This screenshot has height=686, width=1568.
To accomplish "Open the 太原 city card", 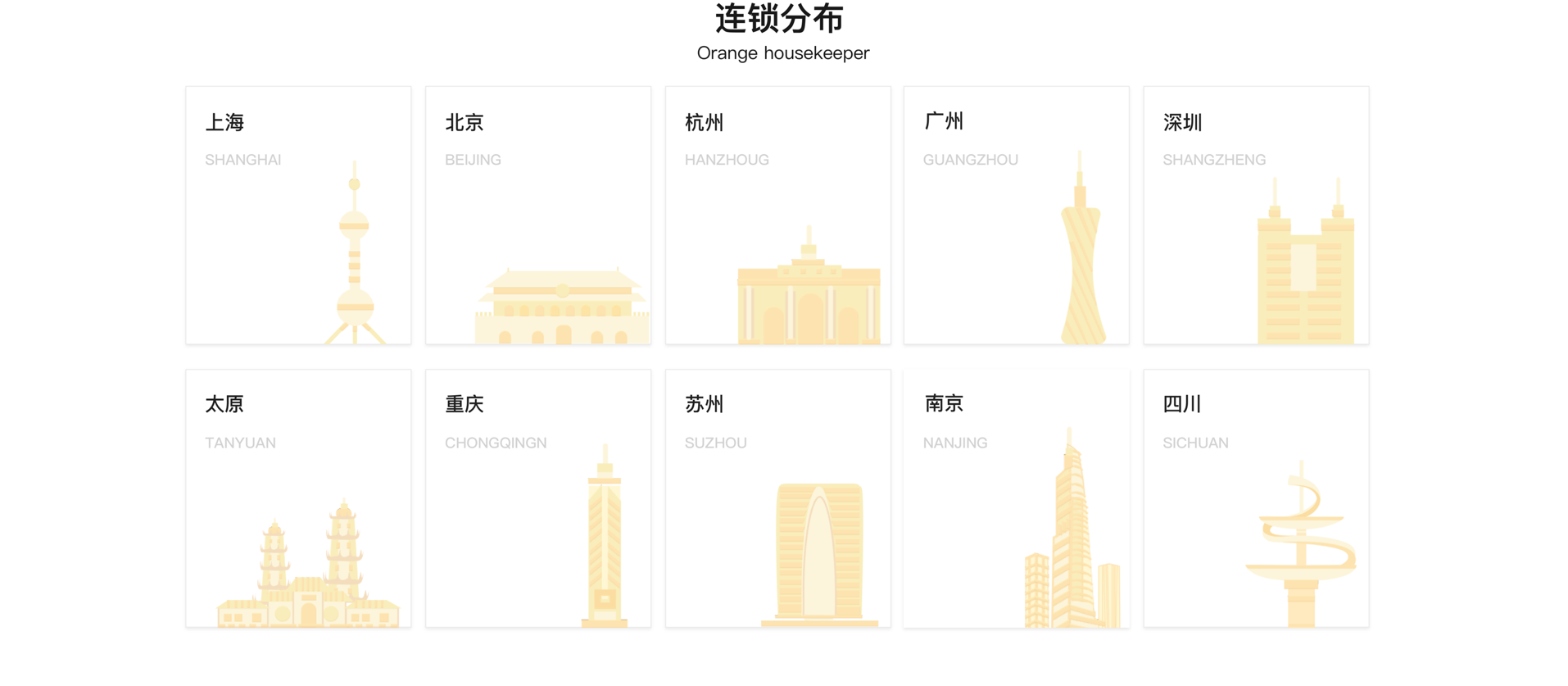I will (x=298, y=498).
